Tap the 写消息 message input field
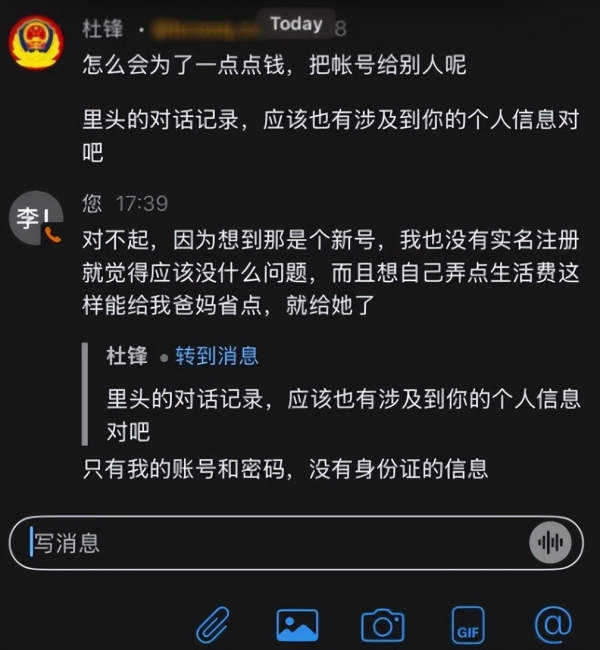600x650 pixels. point(270,543)
